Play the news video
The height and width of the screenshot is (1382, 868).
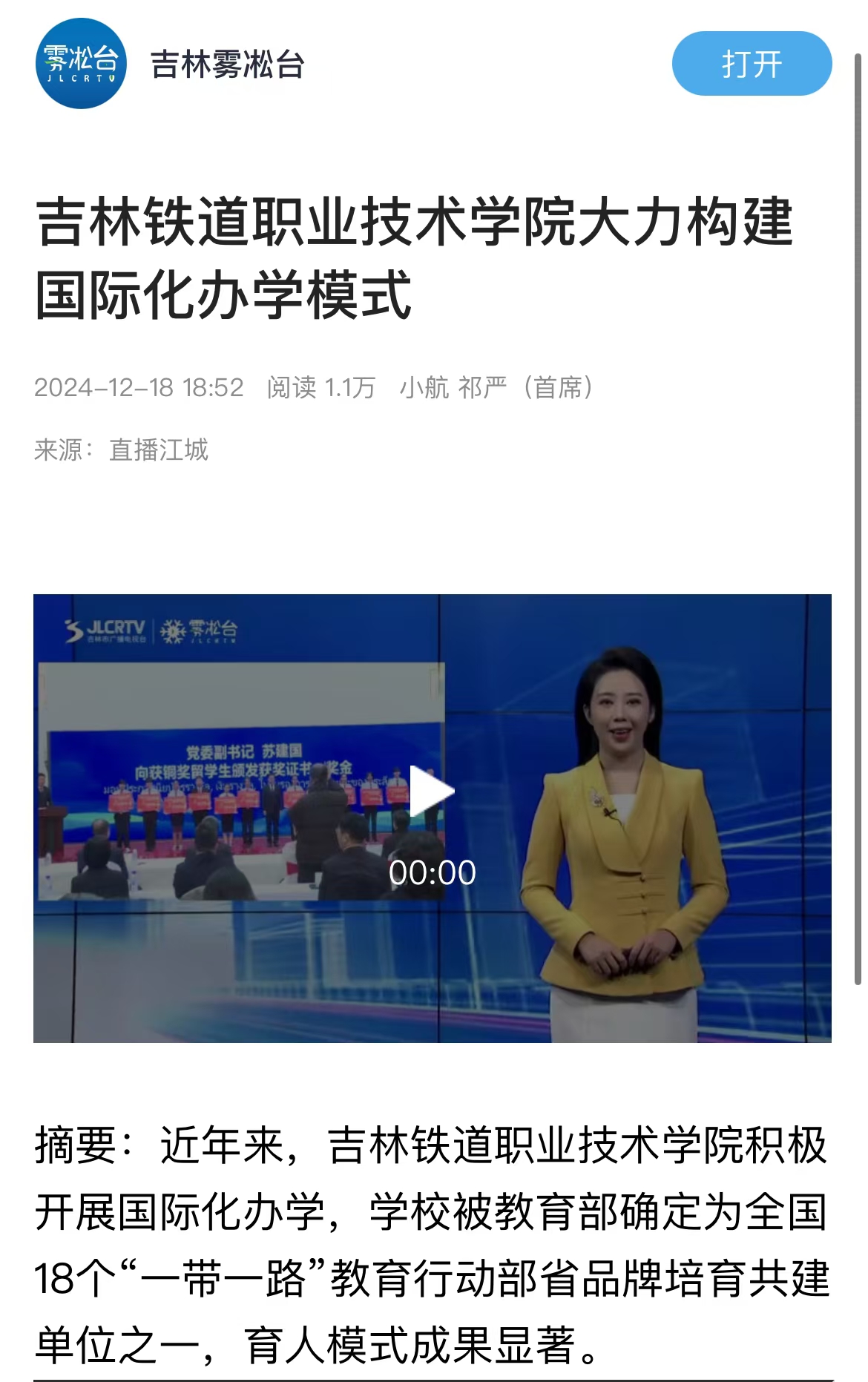point(432,792)
